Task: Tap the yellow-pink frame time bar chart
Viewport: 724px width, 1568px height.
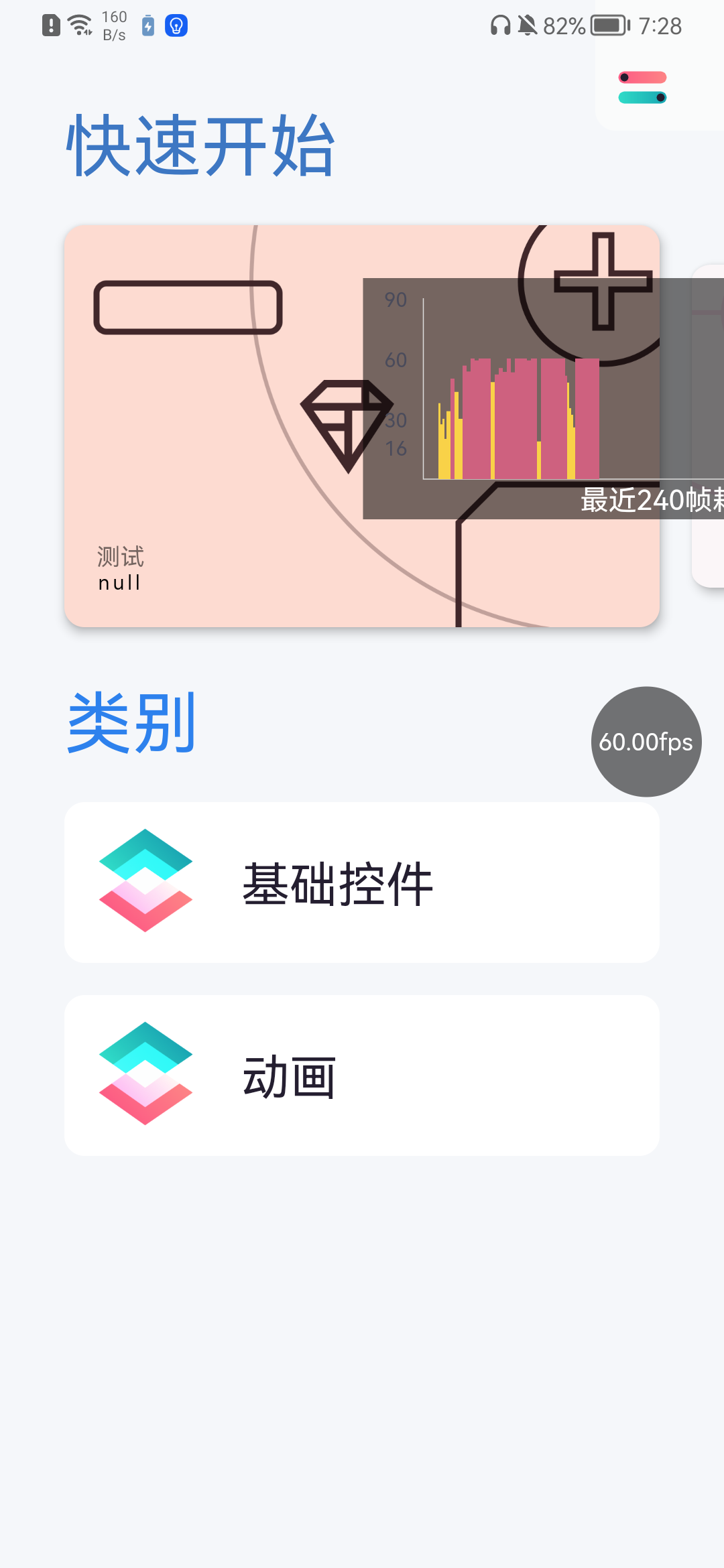Action: (x=520, y=419)
